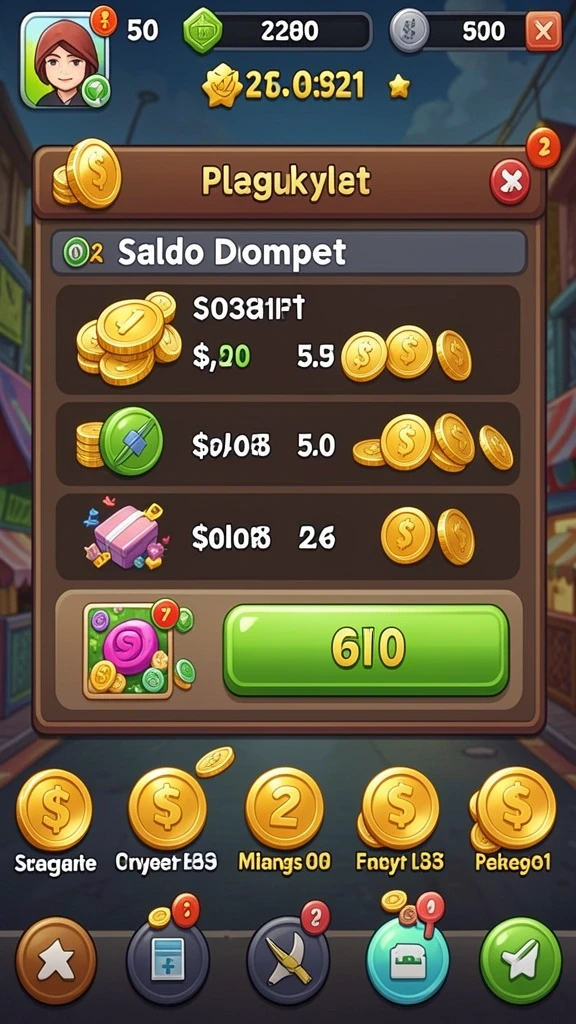Open the player avatar profile
Screen dimensions: 576x1024
(65, 60)
